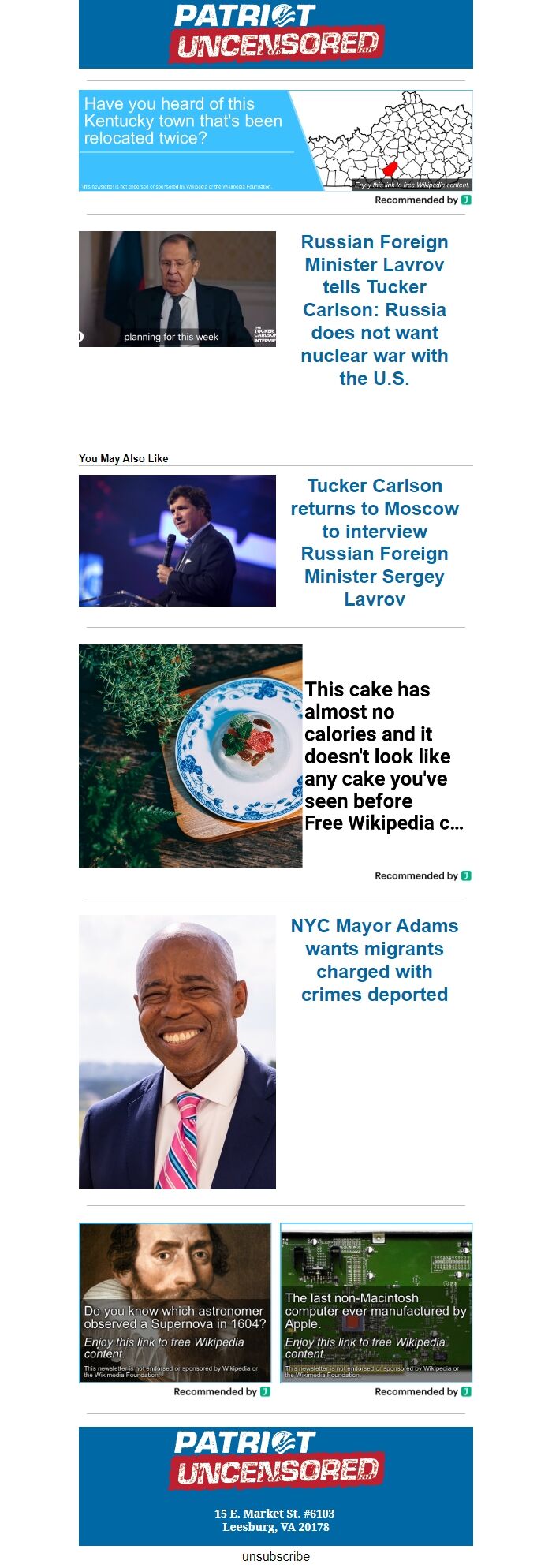
Task: Open the 1604 Supernova astronomer card
Action: (175, 1301)
